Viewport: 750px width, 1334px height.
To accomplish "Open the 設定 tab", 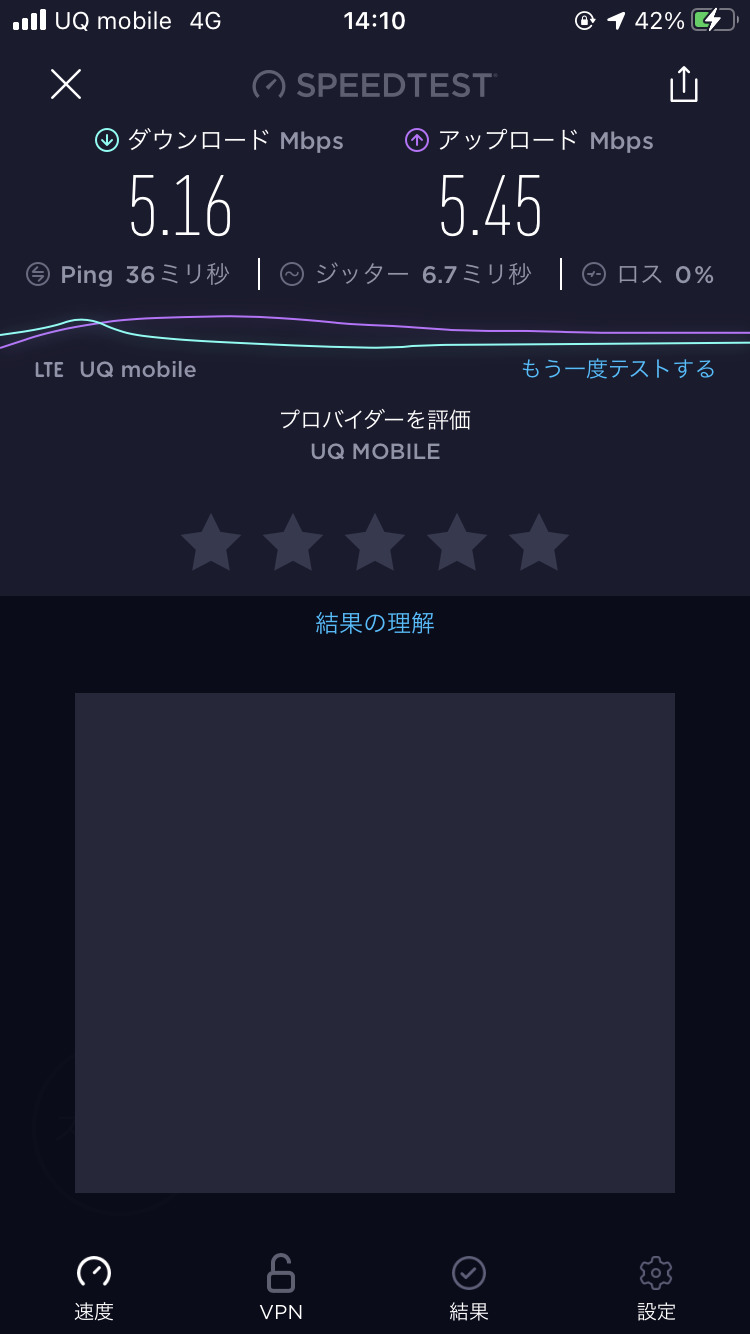I will click(x=656, y=1287).
